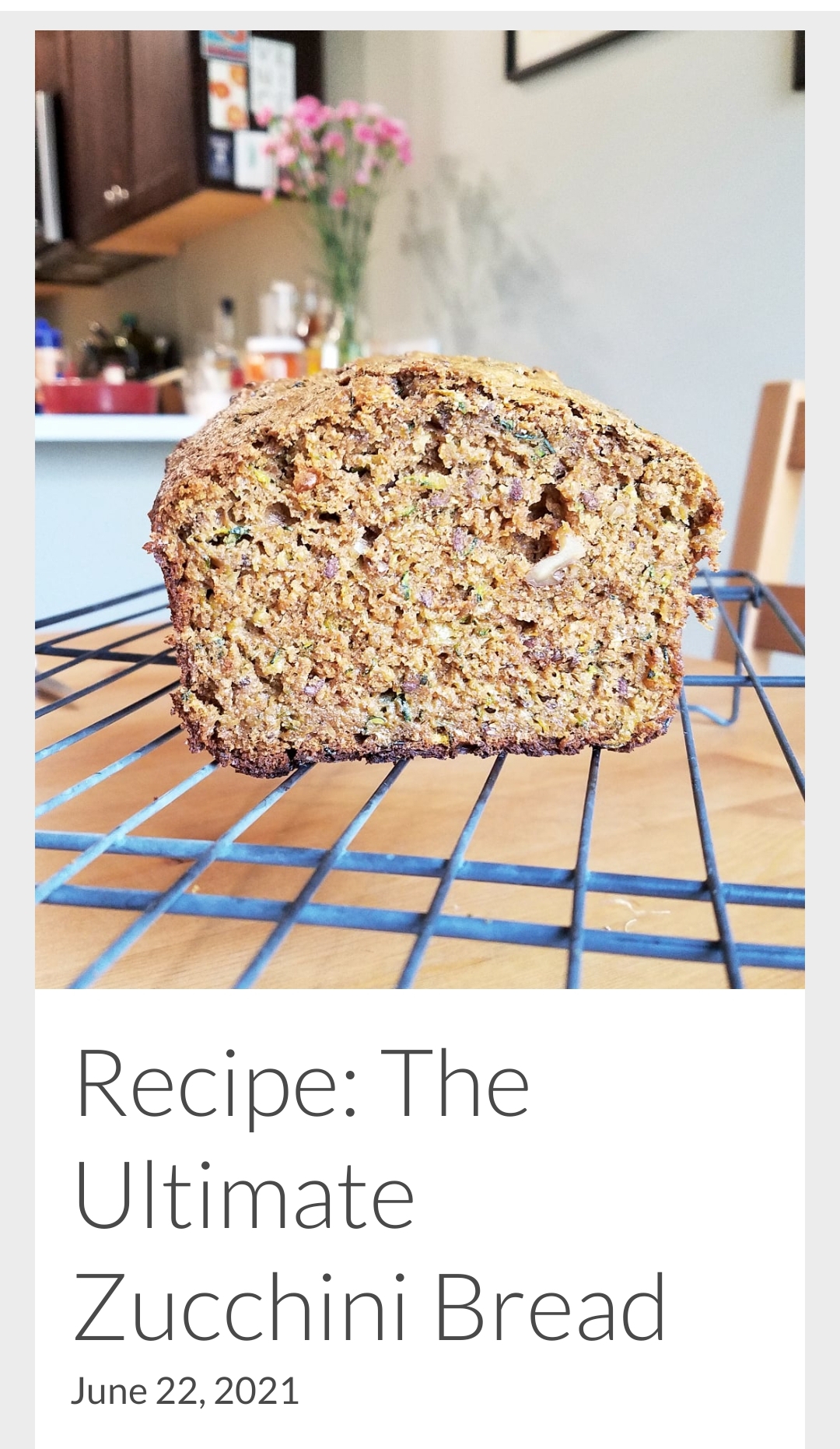Open the Ultimate Zucchini Bread recipe title
Viewport: 840px width, 1449px height.
369,1194
